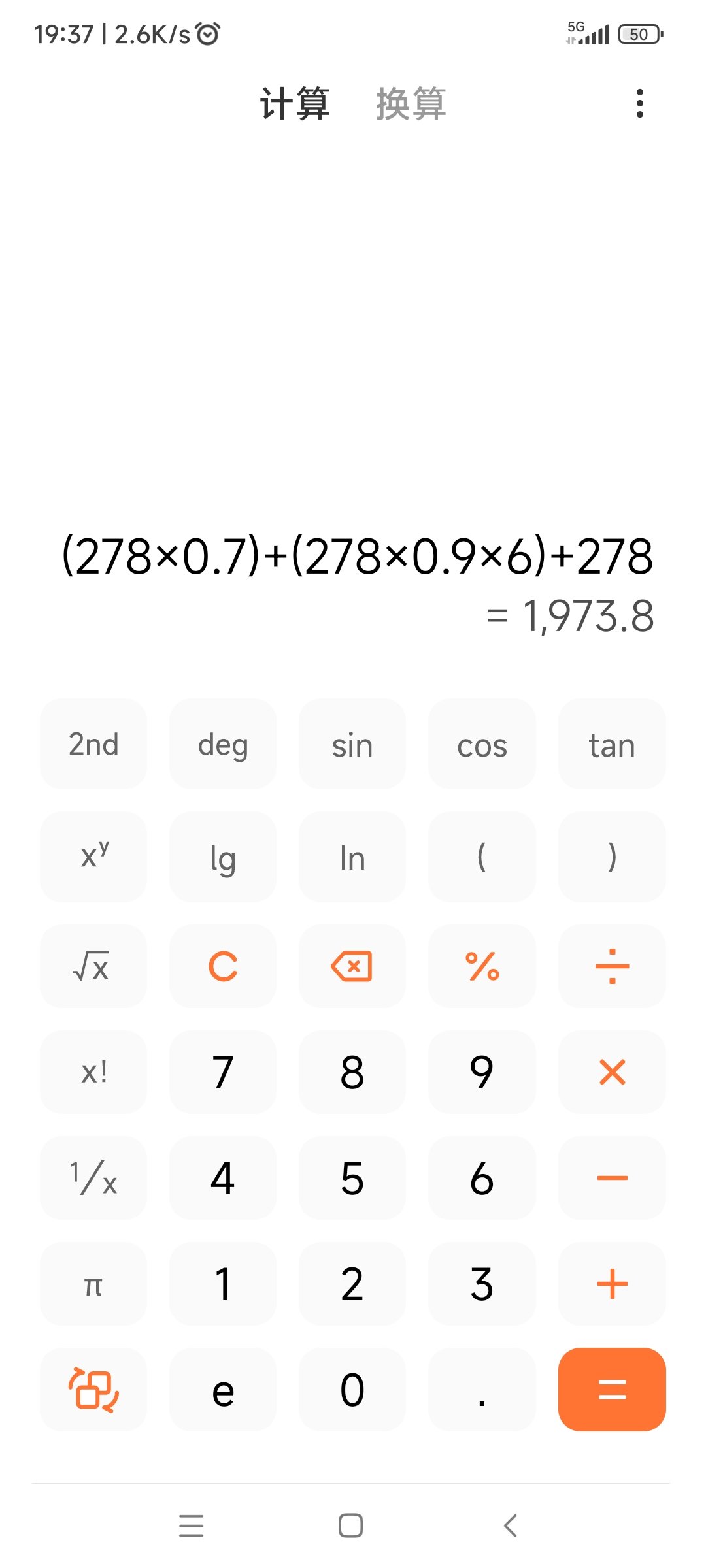Screen dimensions: 706x1568
Task: Switch to the 换算 conversion tab
Action: (411, 104)
